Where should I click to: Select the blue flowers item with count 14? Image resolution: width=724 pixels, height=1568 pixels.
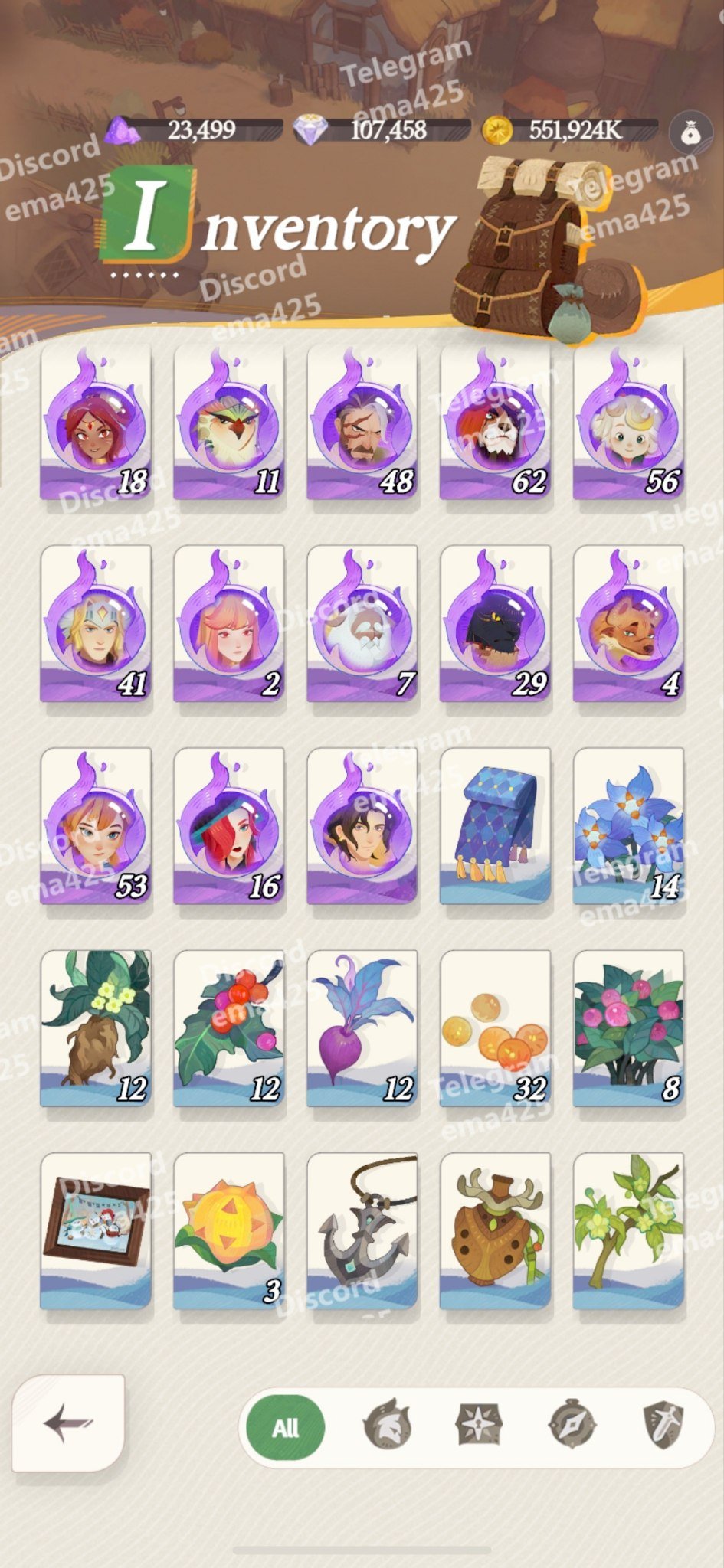pyautogui.click(x=628, y=825)
